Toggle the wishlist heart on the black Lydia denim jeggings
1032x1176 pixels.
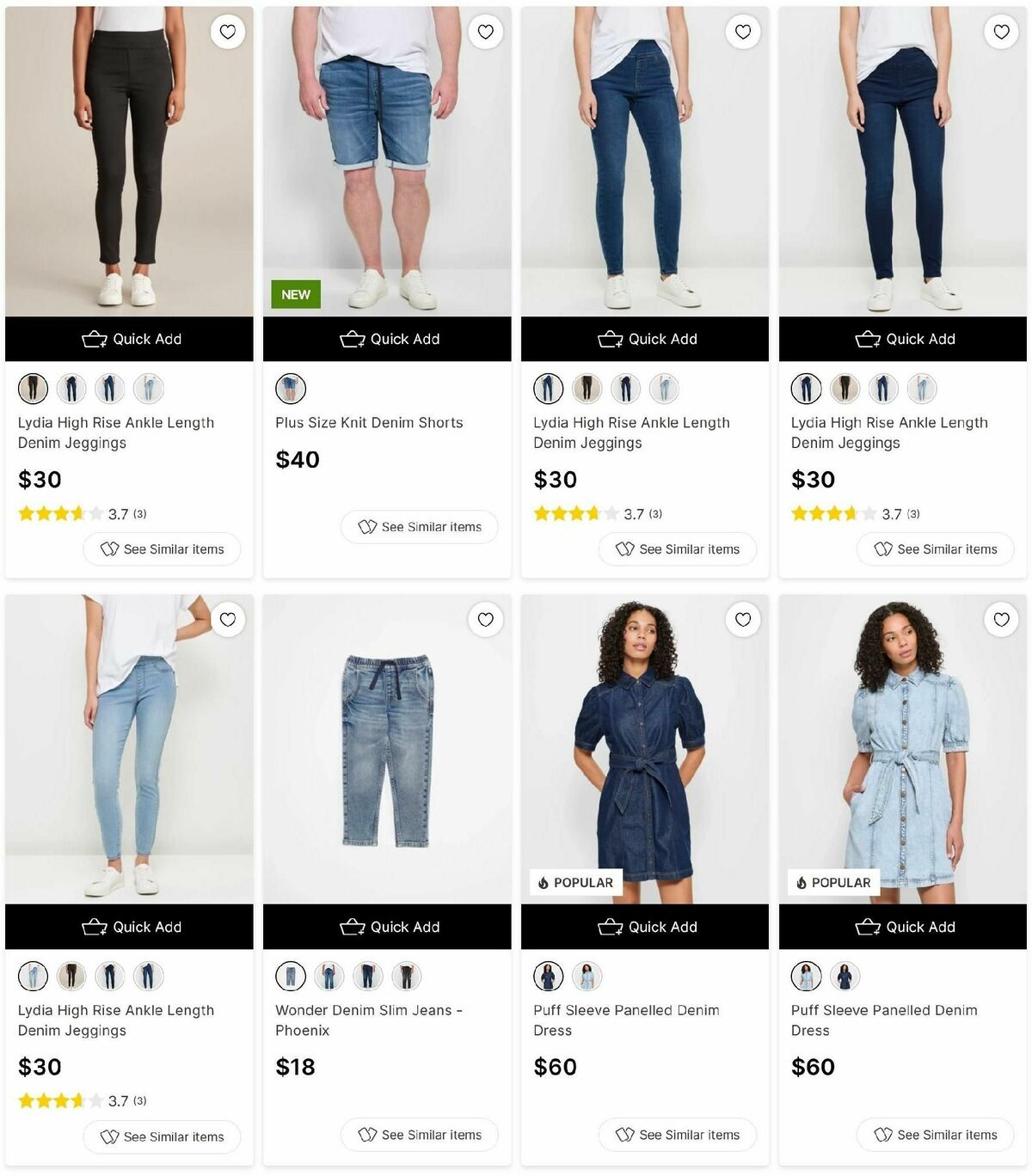point(227,31)
